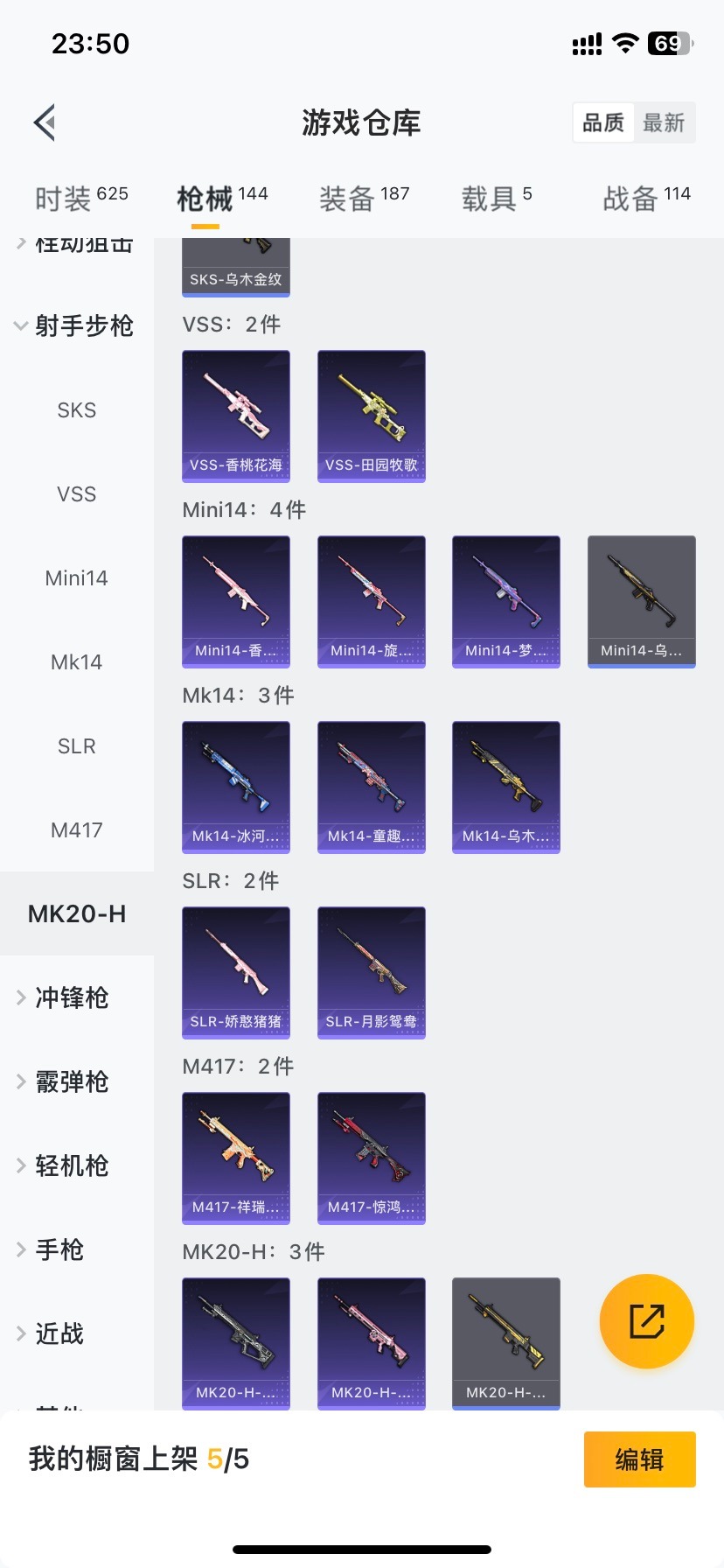Expand the 霰弹枪 category
Viewport: 724px width, 1568px height.
72,1081
